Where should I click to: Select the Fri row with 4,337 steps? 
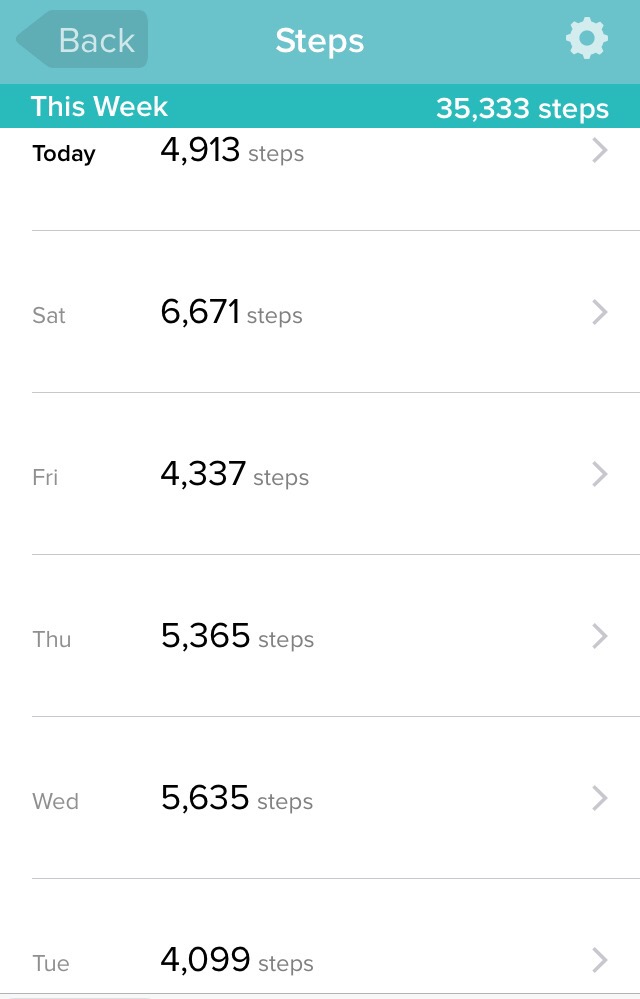click(x=320, y=475)
